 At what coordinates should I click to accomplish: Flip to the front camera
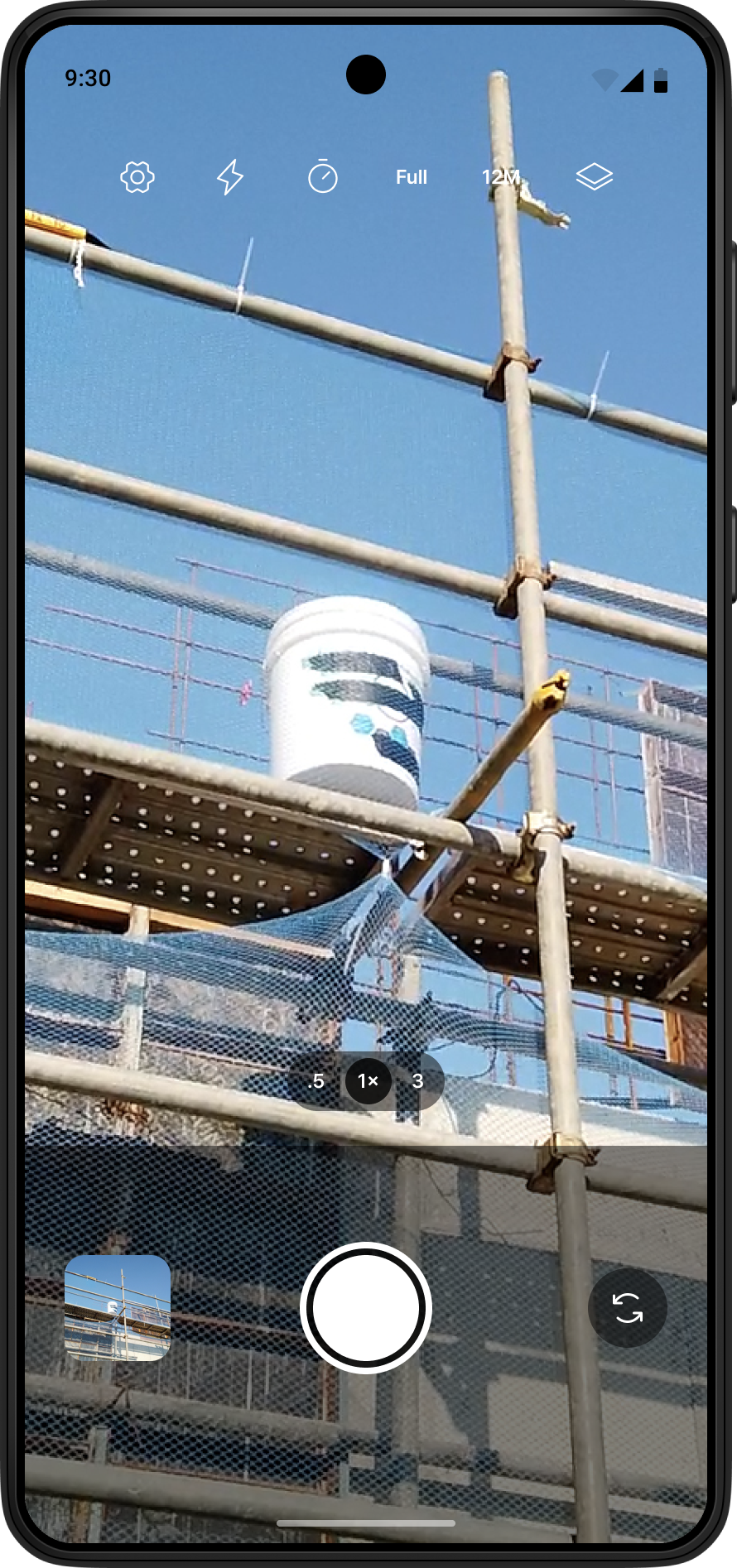[x=627, y=1308]
